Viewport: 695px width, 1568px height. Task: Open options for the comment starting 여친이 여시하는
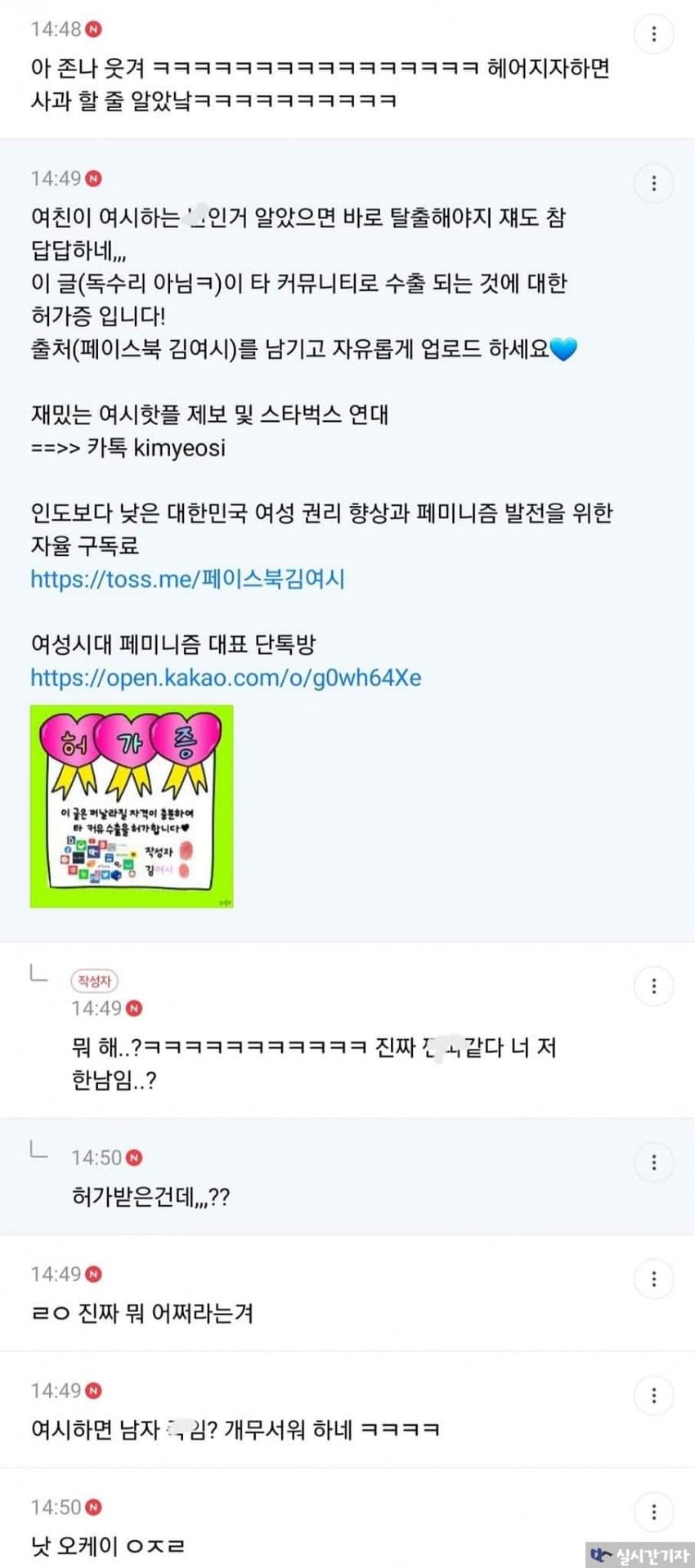tap(653, 183)
